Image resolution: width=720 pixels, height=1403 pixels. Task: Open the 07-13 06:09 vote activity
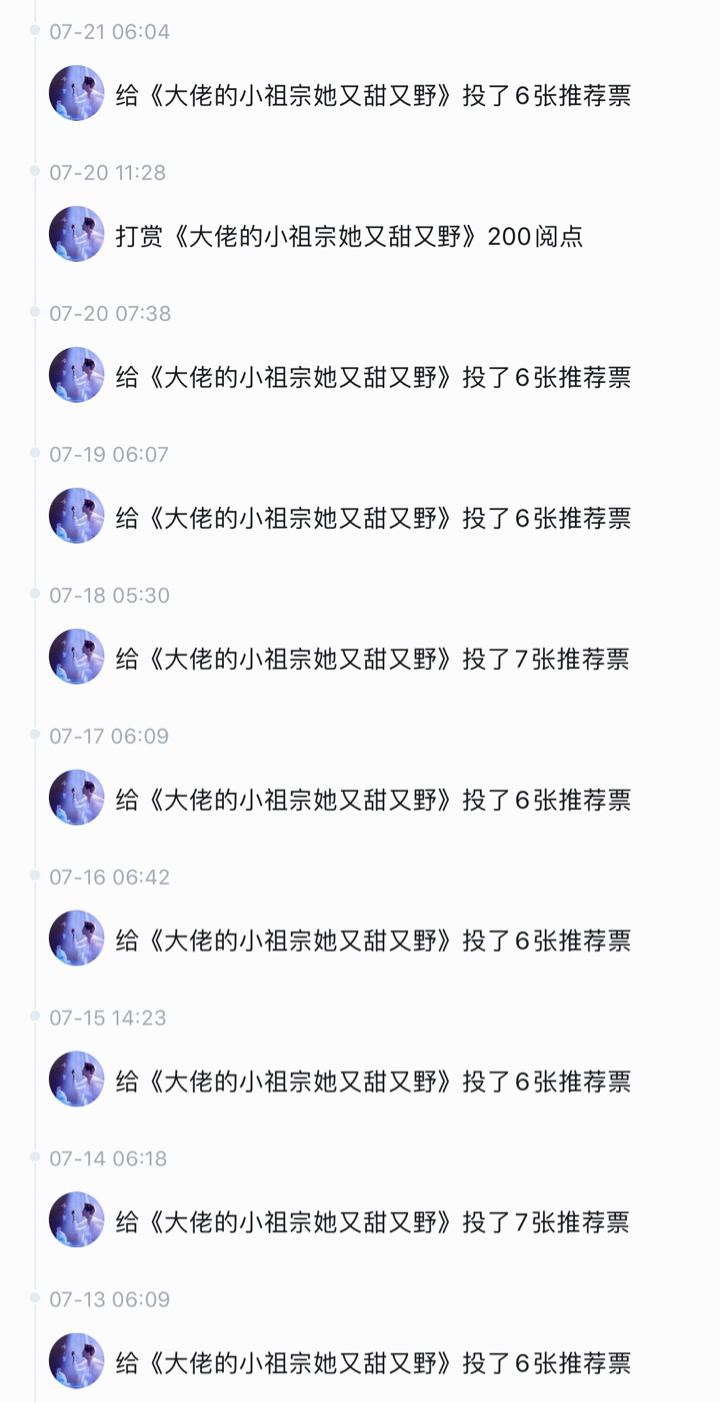[x=373, y=1363]
